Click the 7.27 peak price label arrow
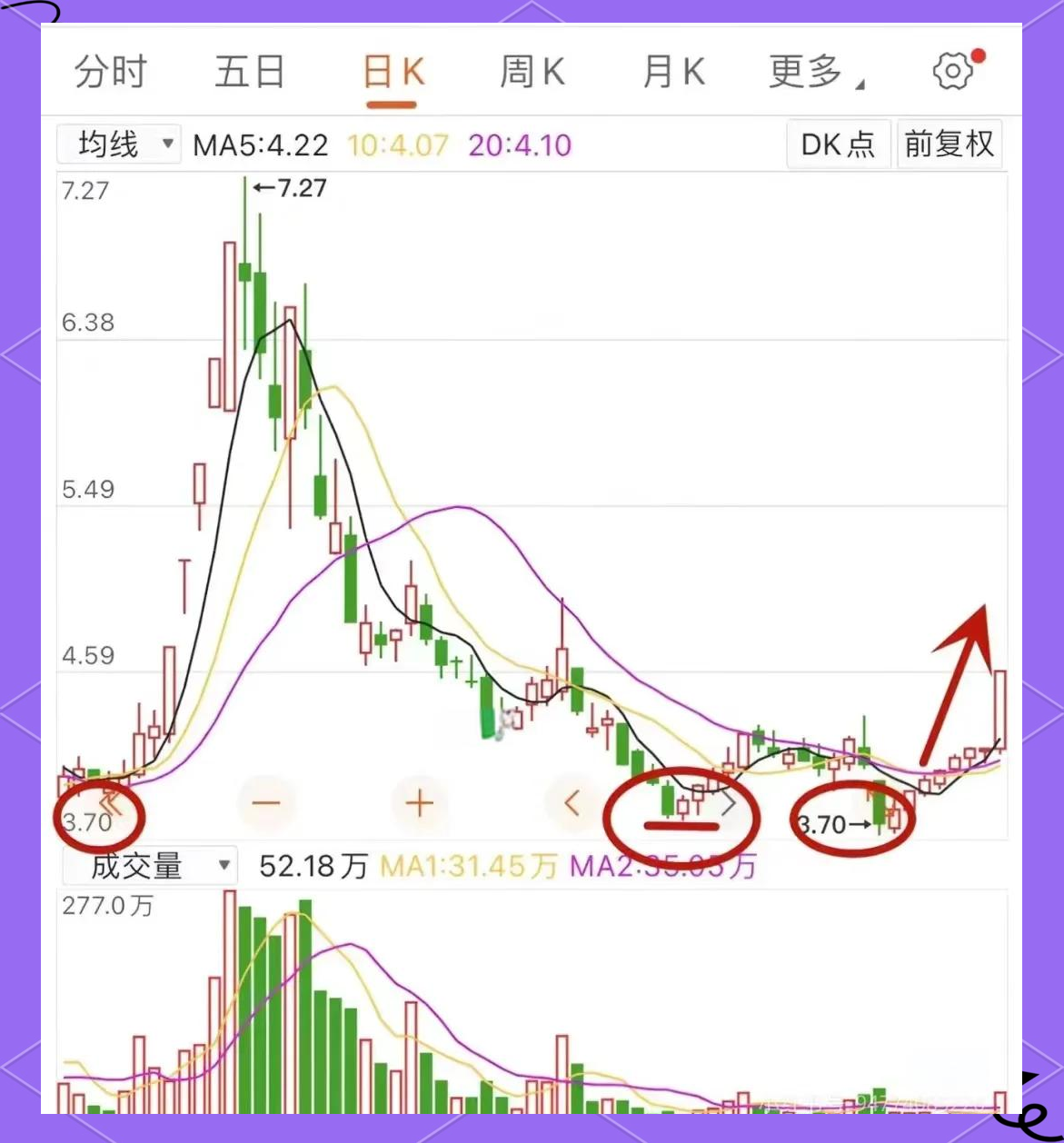The width and height of the screenshot is (1064, 1143). (287, 188)
